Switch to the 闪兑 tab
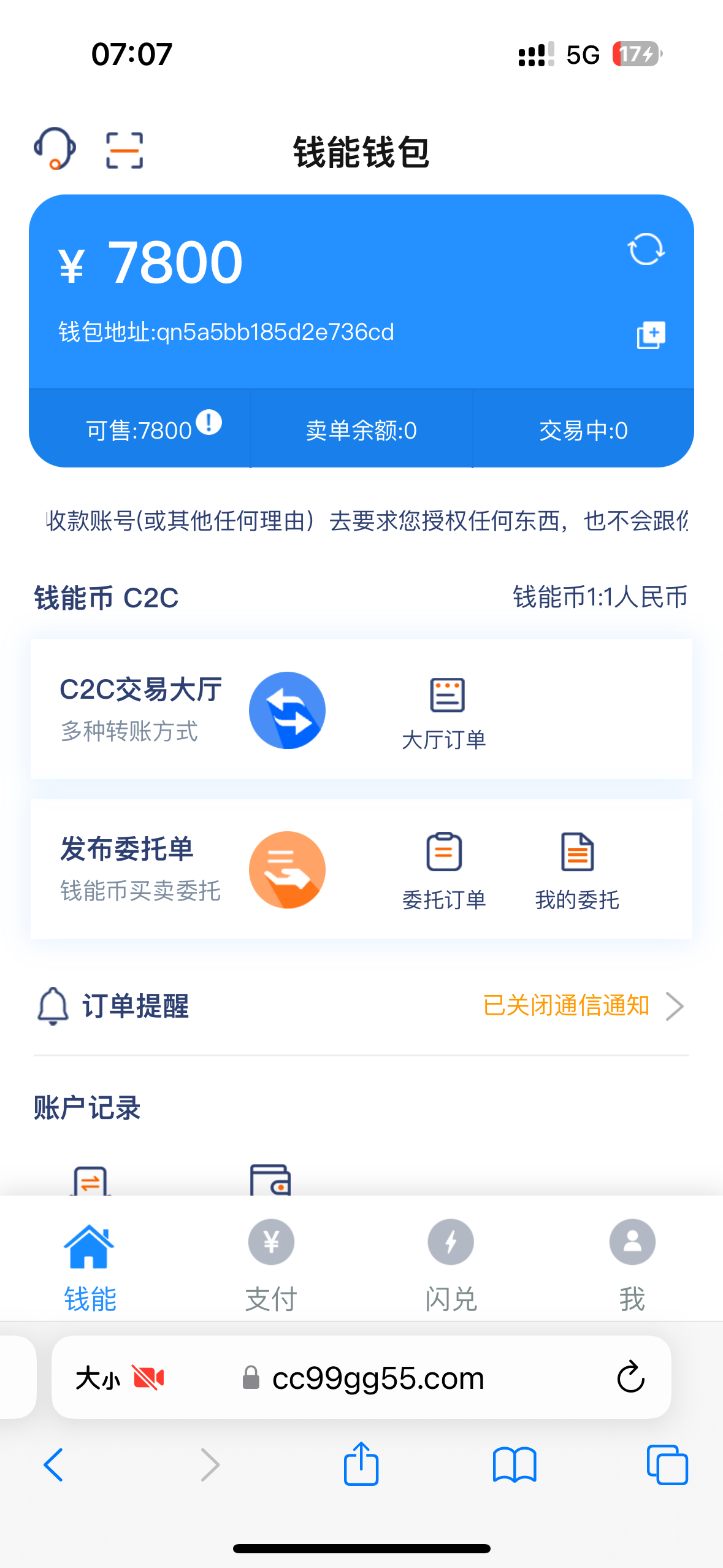The image size is (723, 1568). point(451,1265)
